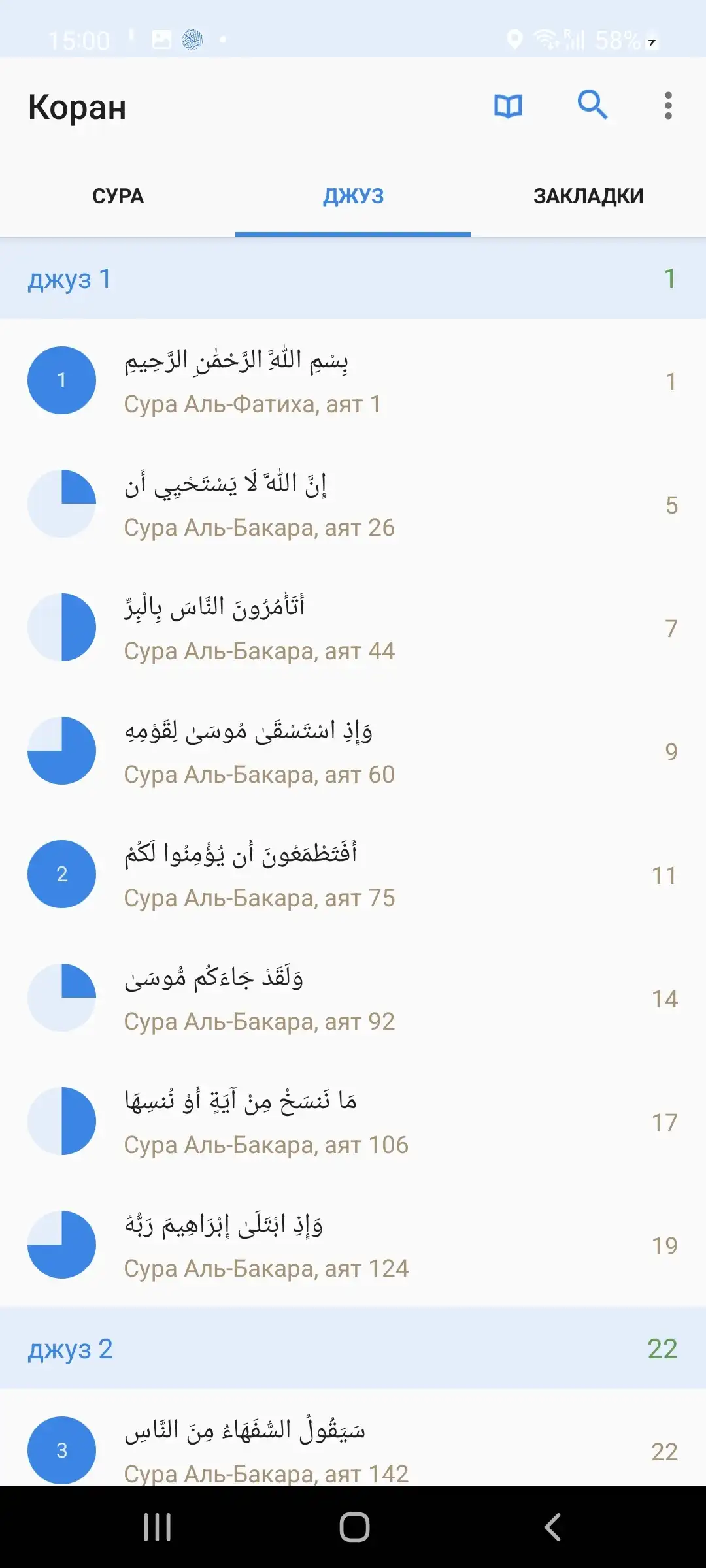This screenshot has width=706, height=1568.
Task: Open Сура Аль-Бакара, аят 92
Action: tap(353, 998)
